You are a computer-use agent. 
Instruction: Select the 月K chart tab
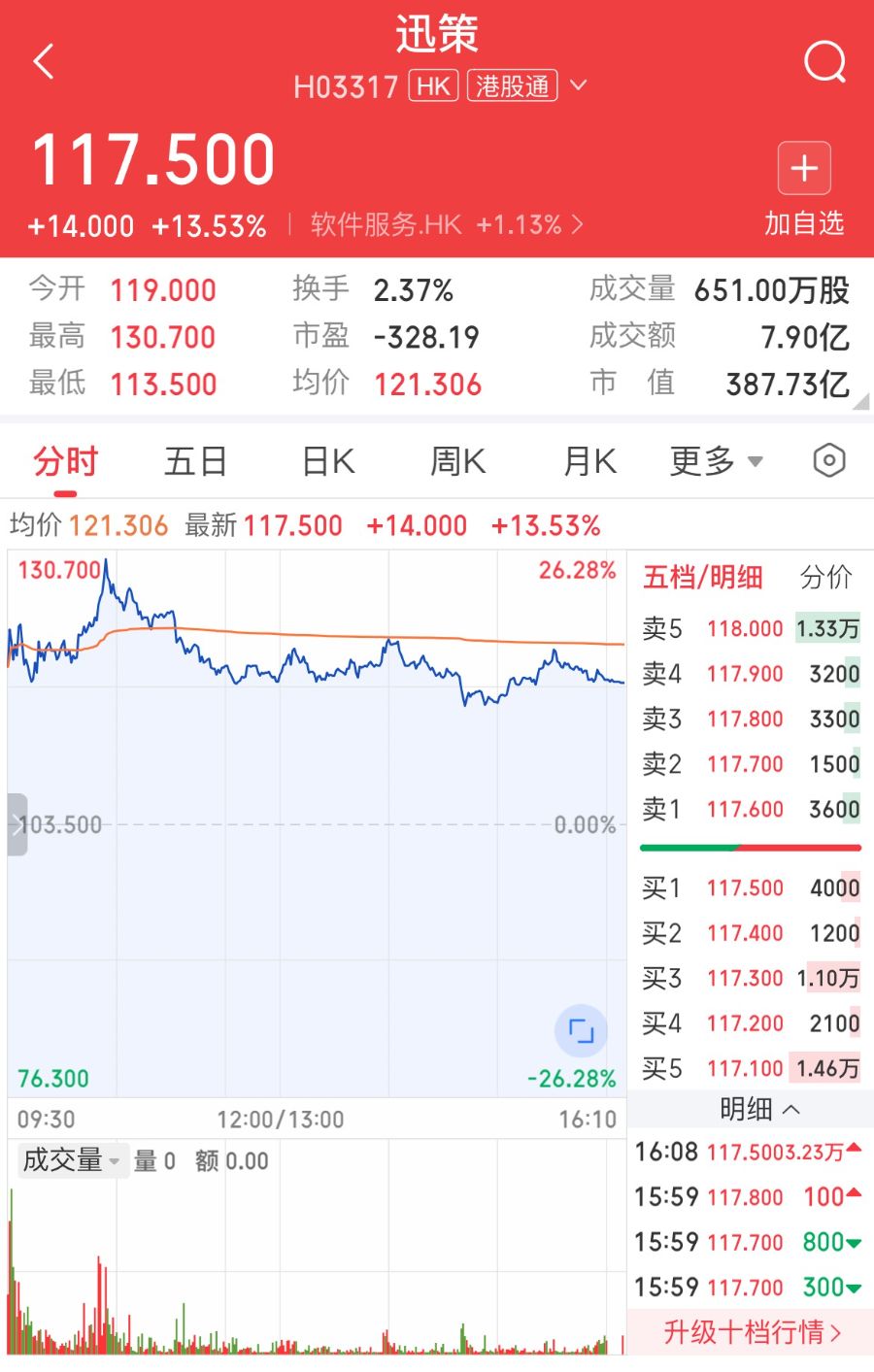(x=589, y=461)
